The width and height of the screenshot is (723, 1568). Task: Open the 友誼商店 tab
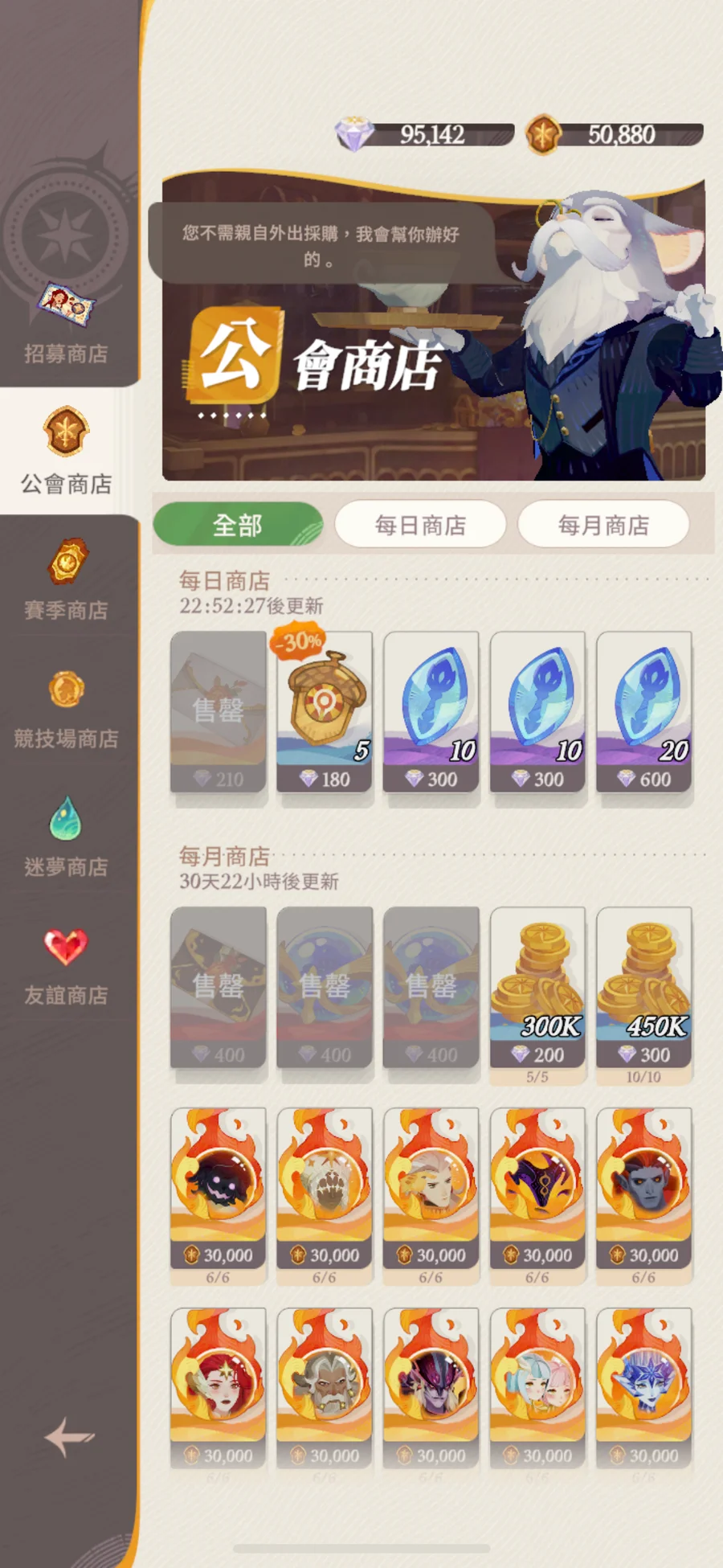66,966
